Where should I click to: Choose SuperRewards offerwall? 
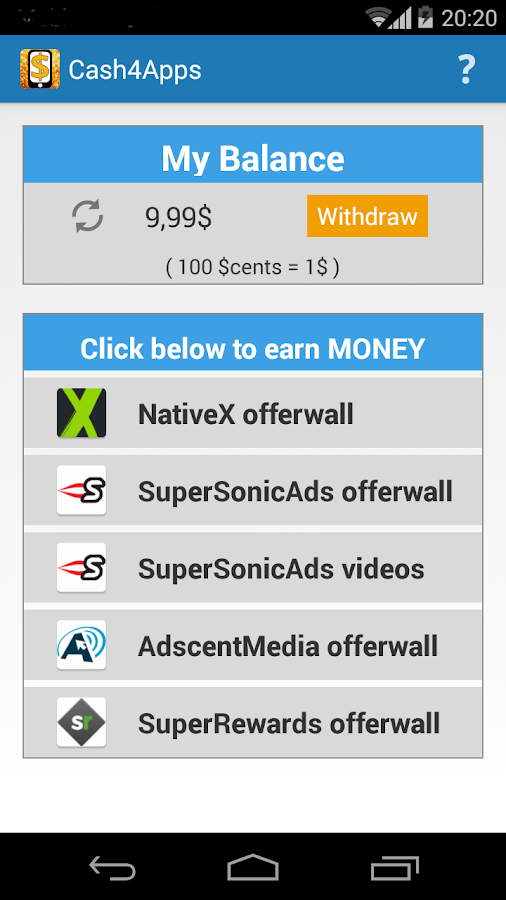253,722
